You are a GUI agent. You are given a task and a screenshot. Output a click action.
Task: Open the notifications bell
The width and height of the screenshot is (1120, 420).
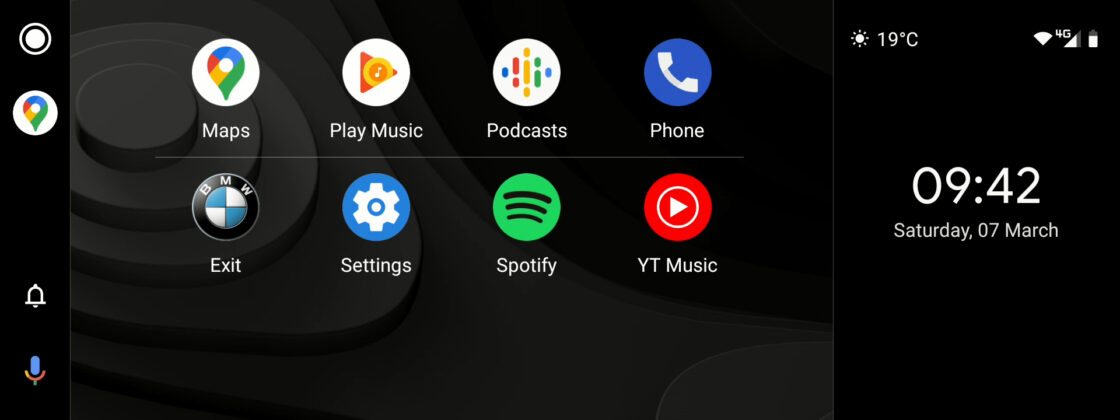click(x=35, y=296)
